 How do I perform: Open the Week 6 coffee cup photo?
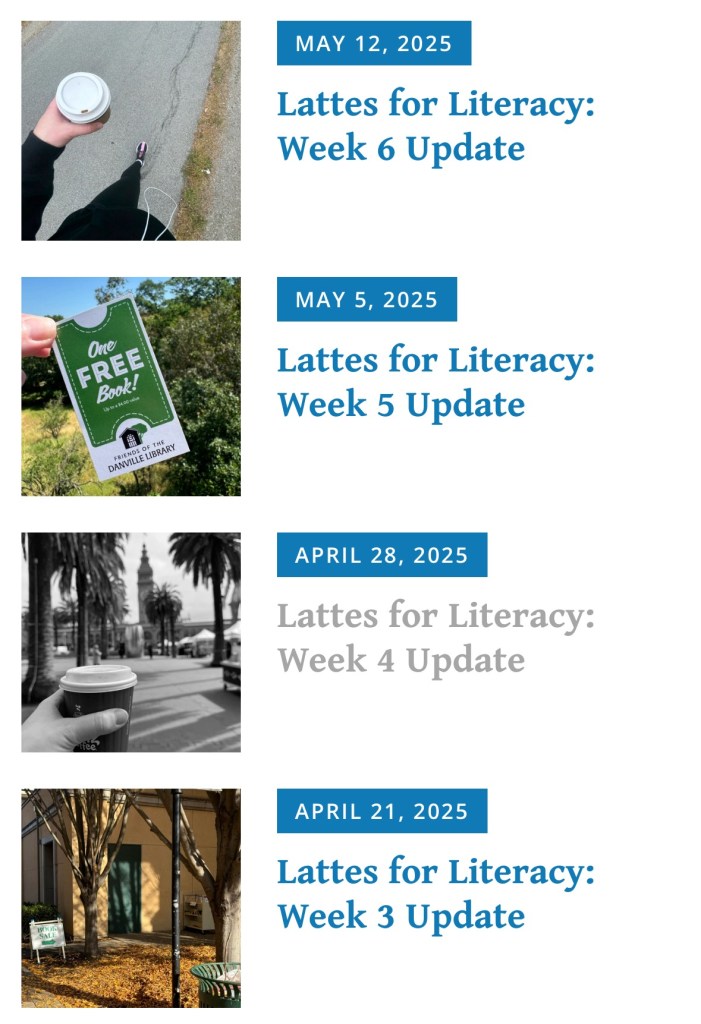pos(131,131)
